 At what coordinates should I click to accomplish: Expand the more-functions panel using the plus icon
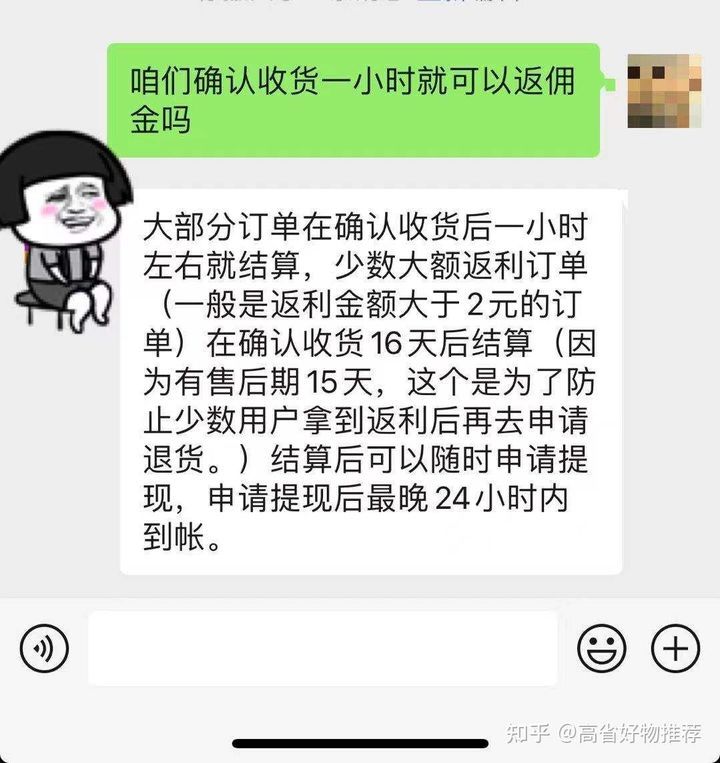pyautogui.click(x=675, y=648)
